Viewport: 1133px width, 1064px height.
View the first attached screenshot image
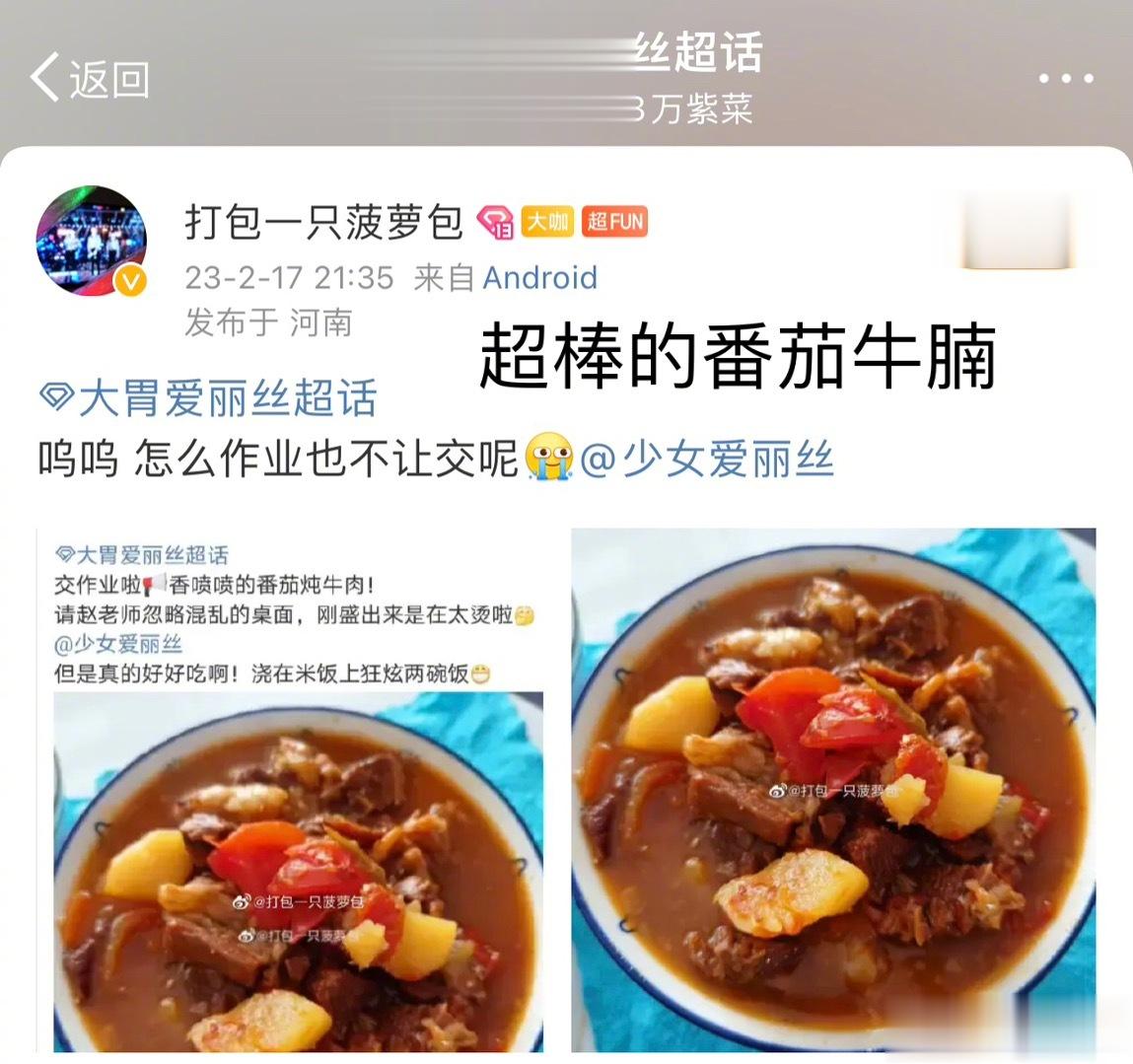click(299, 791)
